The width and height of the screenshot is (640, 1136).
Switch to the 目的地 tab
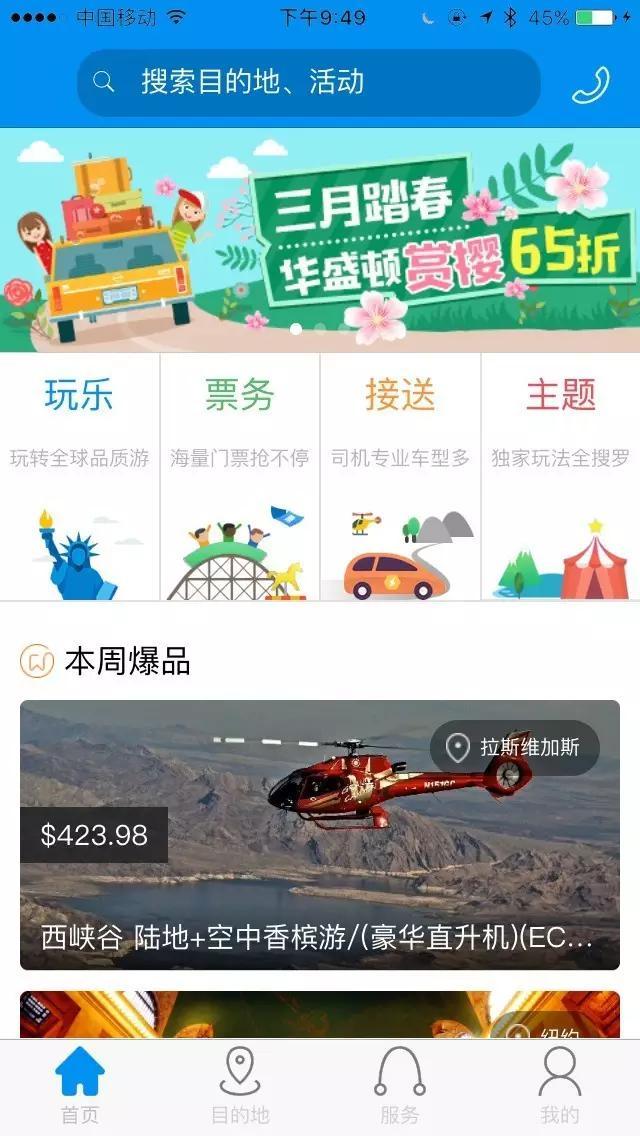click(240, 1087)
